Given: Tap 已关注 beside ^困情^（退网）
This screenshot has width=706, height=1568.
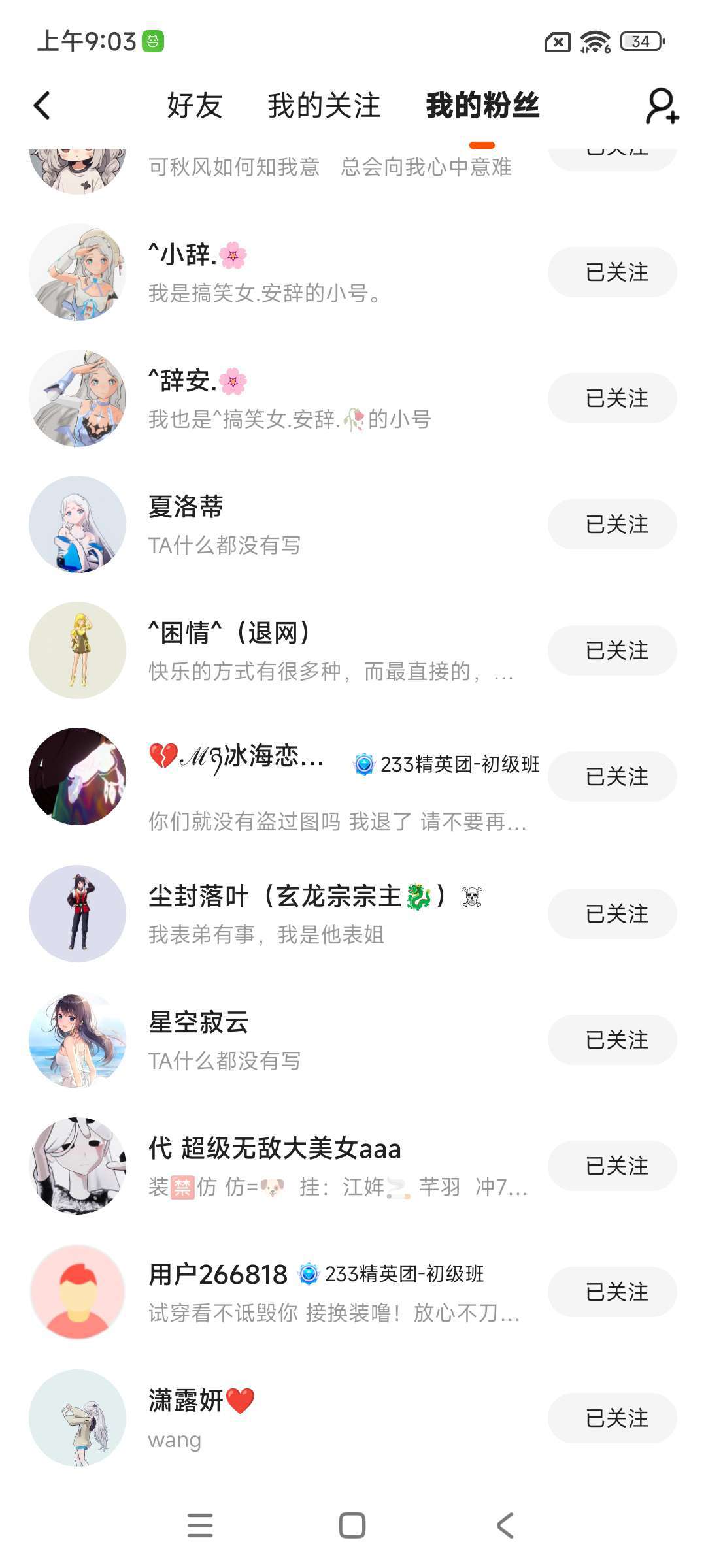Looking at the screenshot, I should coord(612,650).
